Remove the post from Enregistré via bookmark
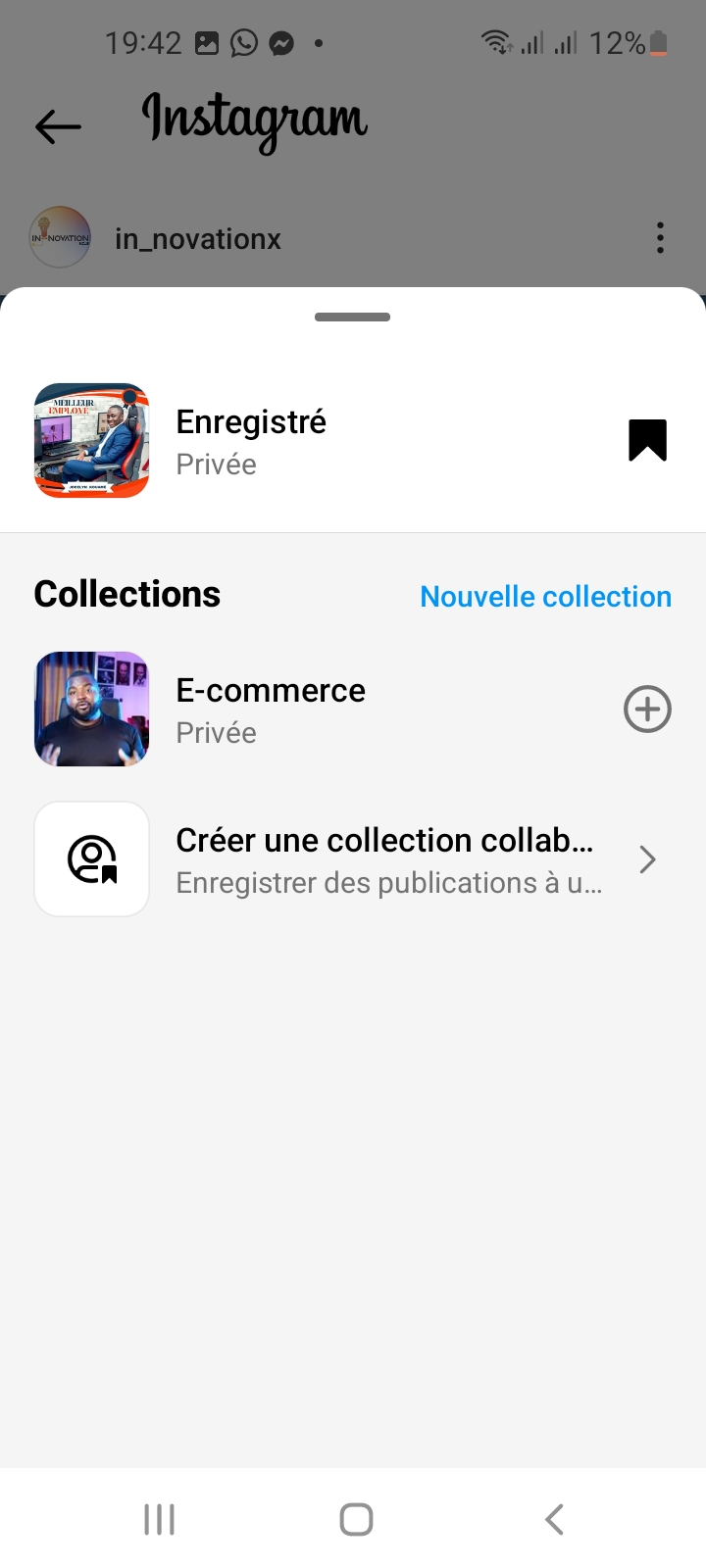The width and height of the screenshot is (706, 1568). [x=647, y=440]
